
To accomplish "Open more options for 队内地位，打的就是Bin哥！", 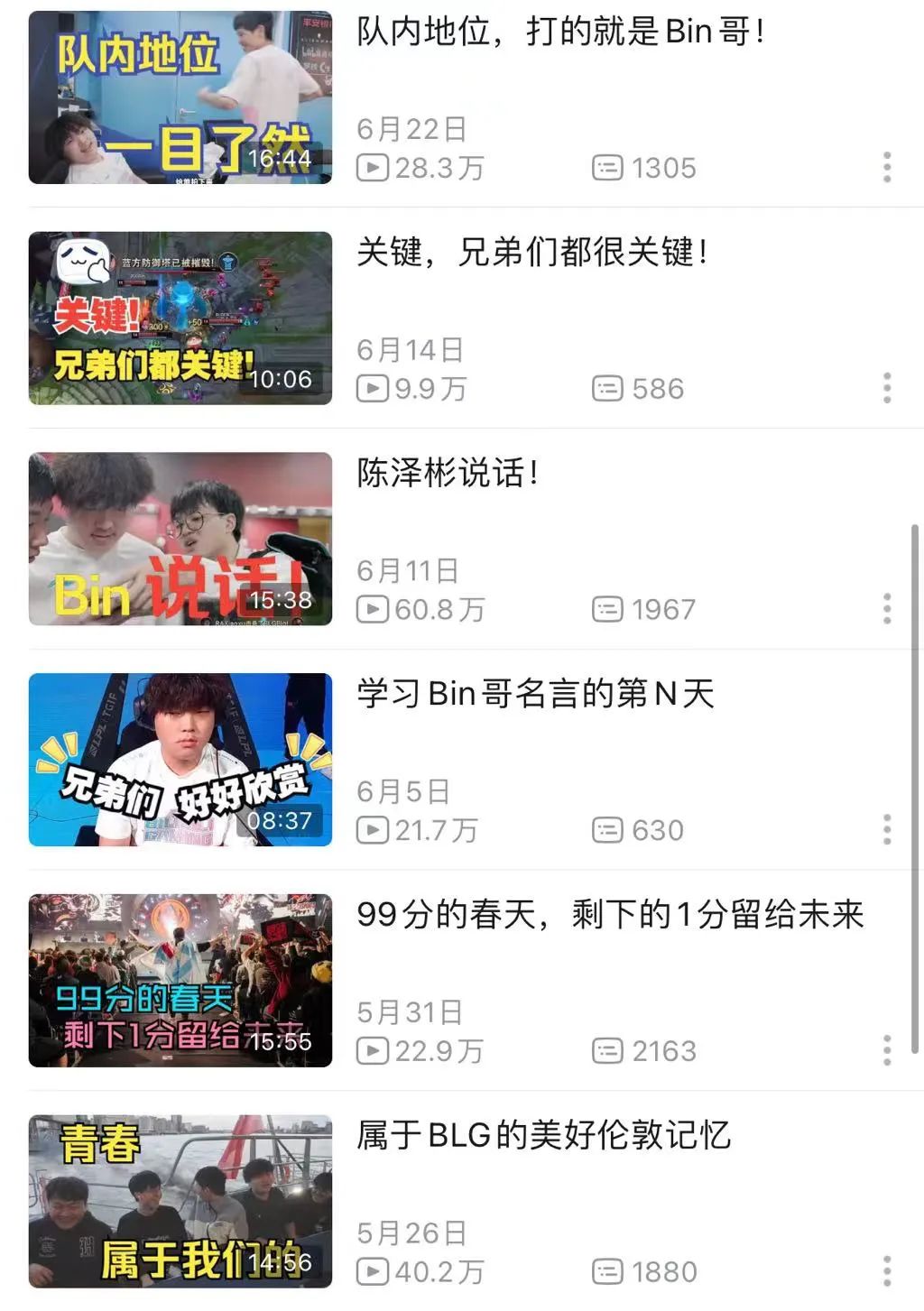I will (x=887, y=167).
